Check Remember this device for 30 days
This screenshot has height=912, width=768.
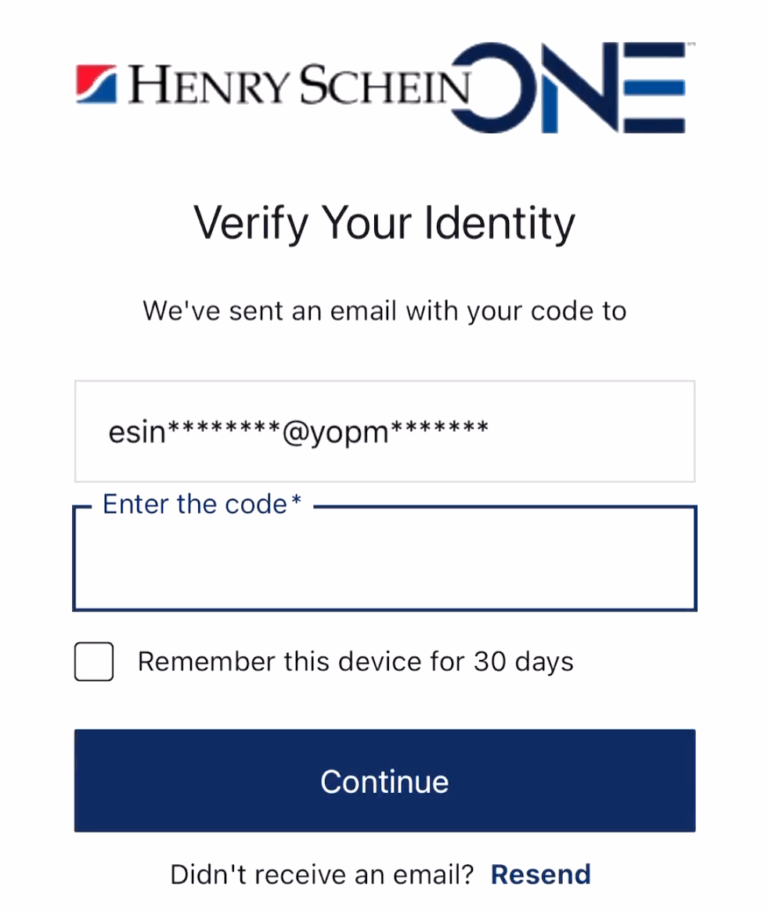pos(94,661)
